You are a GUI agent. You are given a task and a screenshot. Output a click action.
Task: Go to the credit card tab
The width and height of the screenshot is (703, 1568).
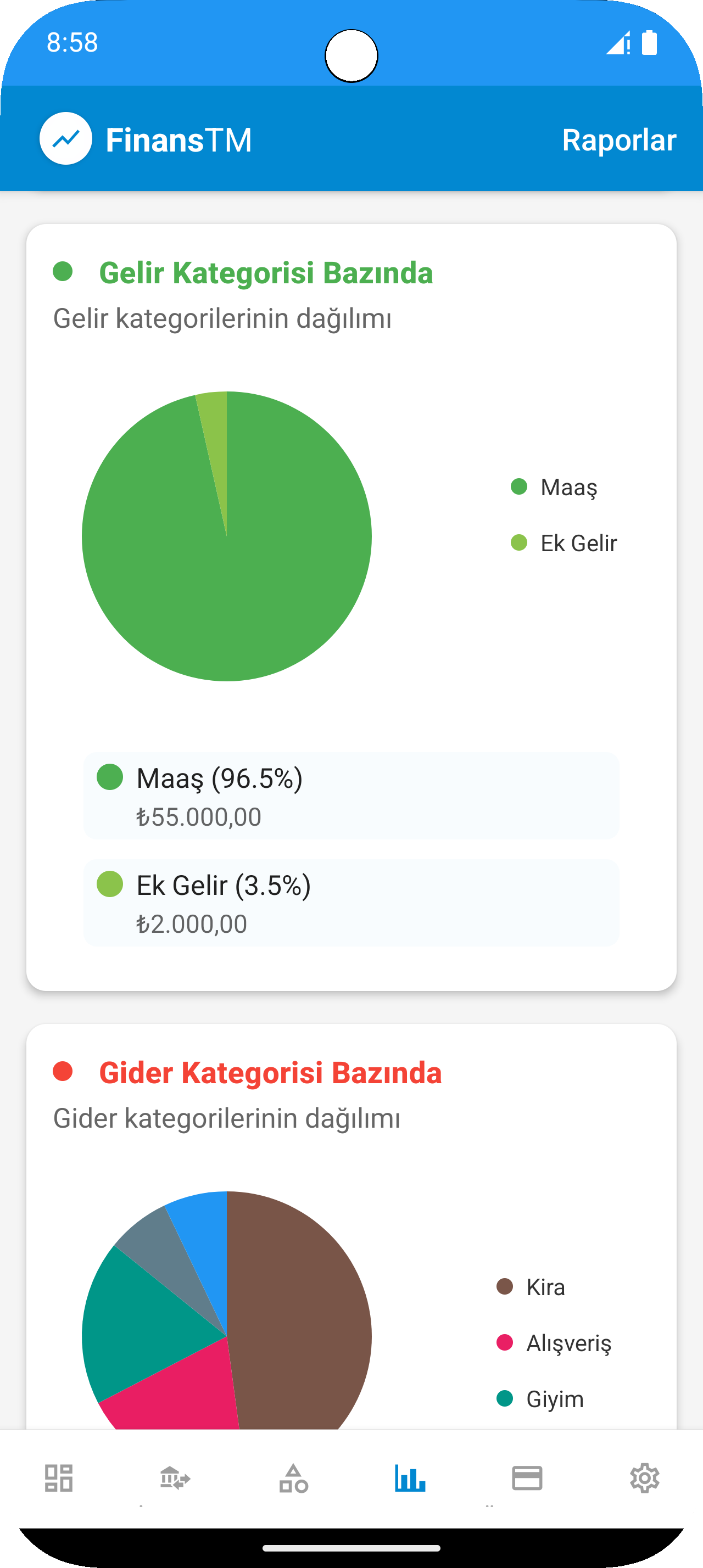(x=527, y=1478)
